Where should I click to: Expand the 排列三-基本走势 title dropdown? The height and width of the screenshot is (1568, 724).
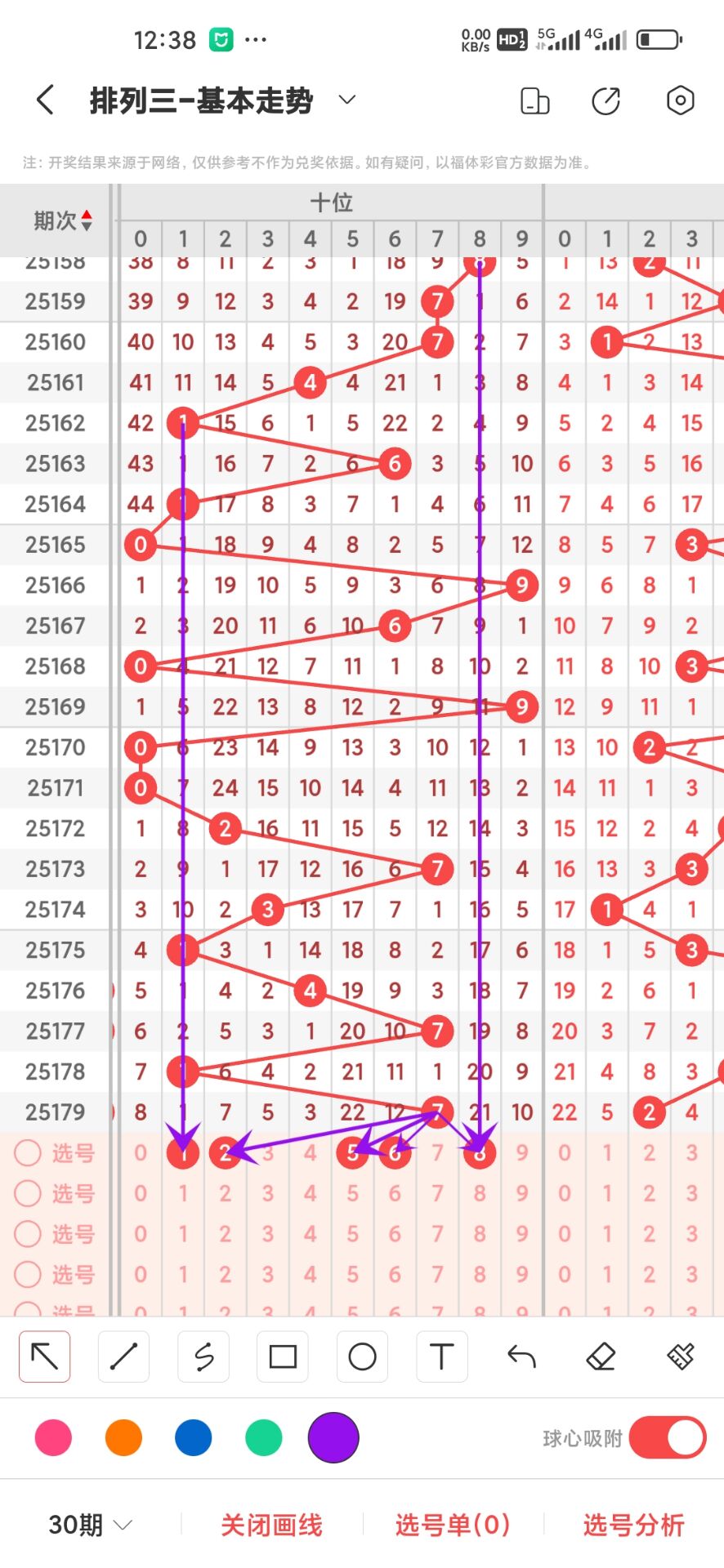(347, 100)
